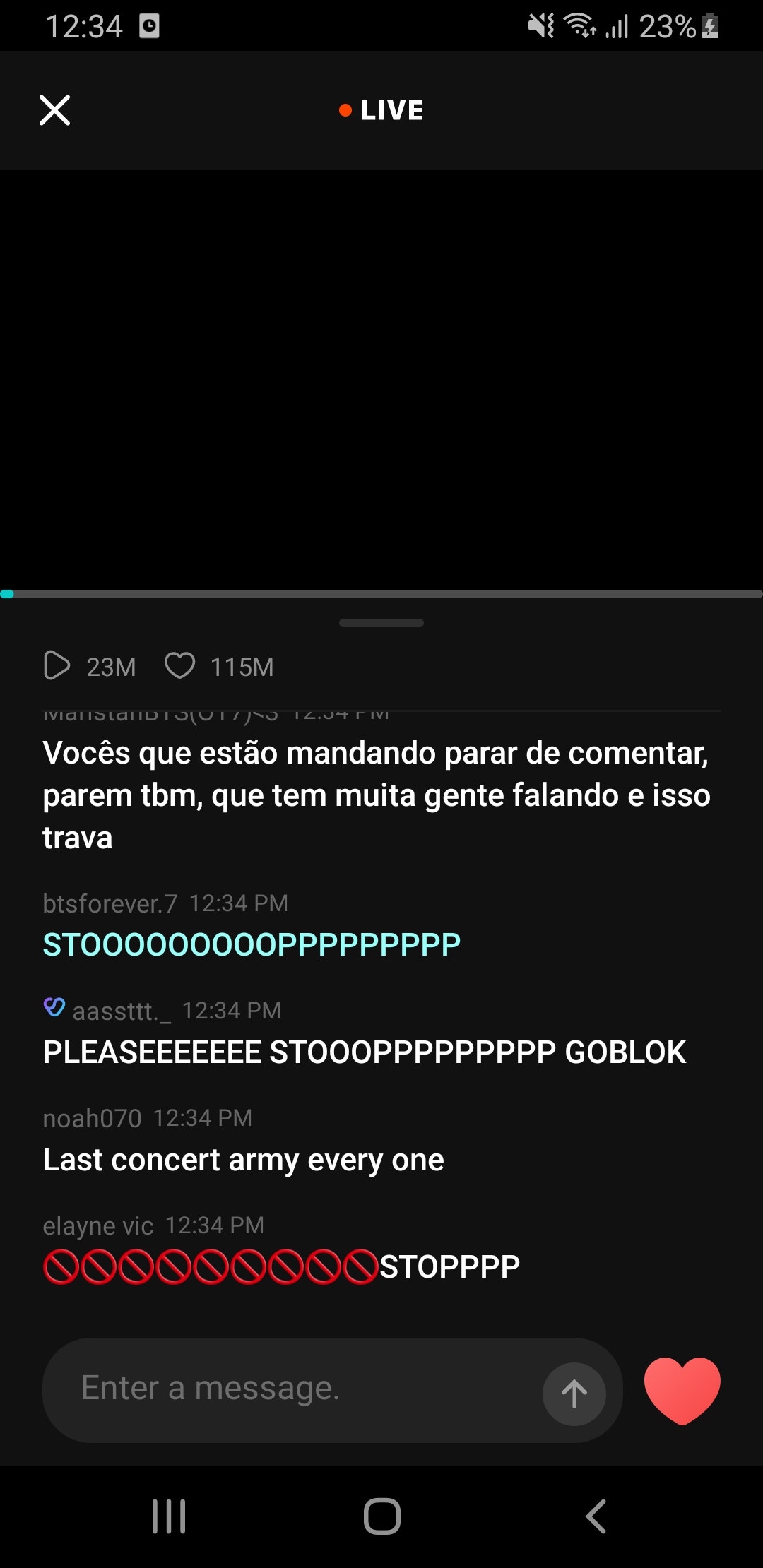The height and width of the screenshot is (1568, 763).
Task: Collapse the chat using the drag handle
Action: 381,623
